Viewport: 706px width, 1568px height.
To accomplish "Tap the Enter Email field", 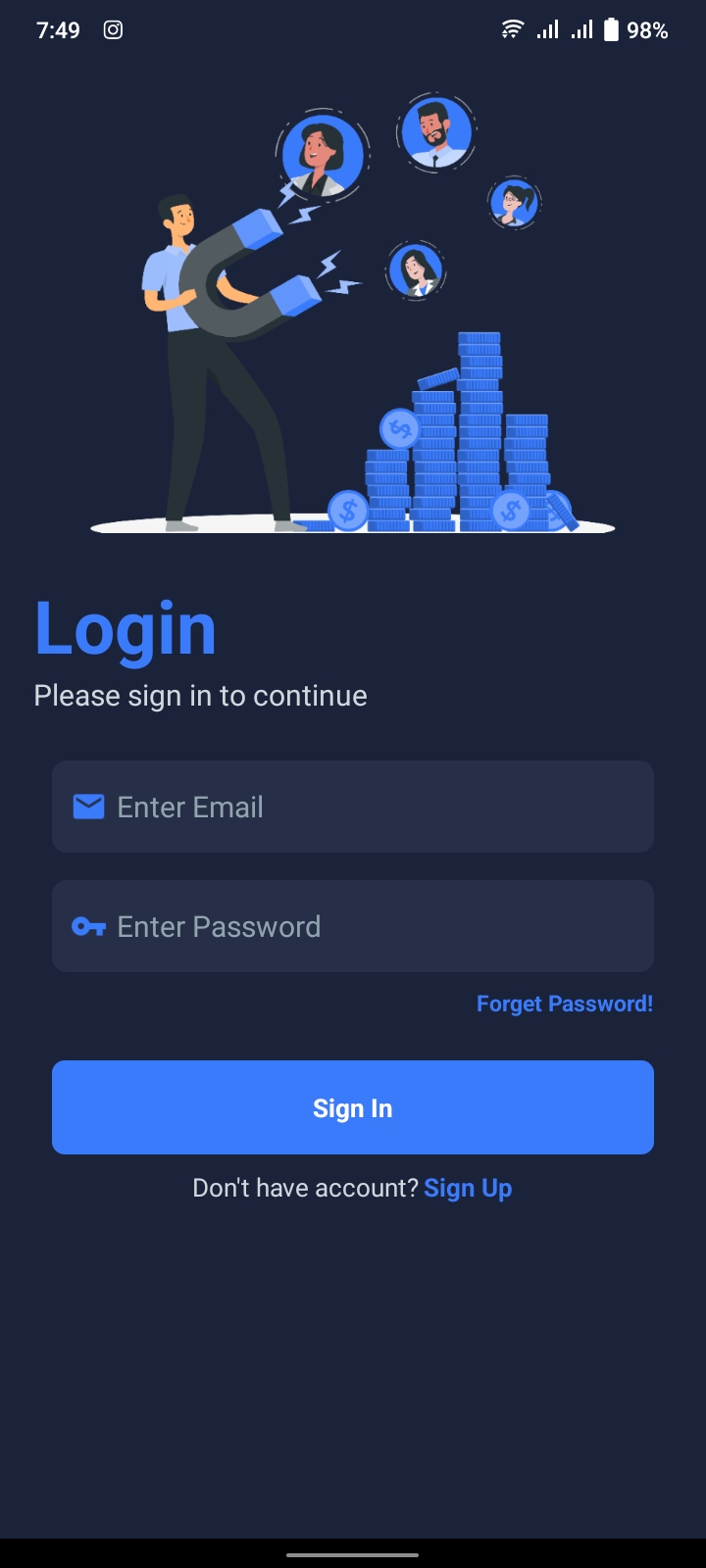I will tap(353, 807).
